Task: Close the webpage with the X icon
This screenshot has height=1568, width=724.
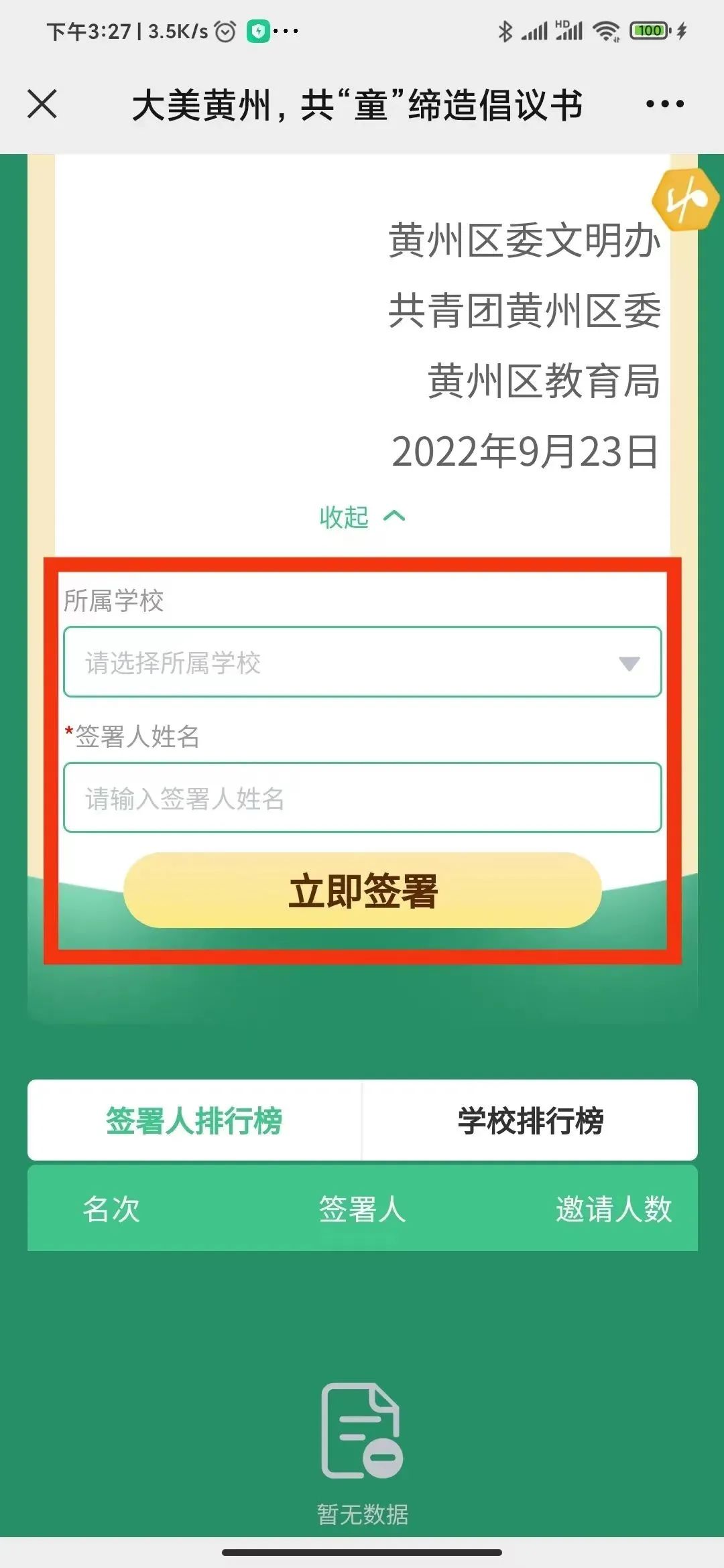Action: point(42,104)
